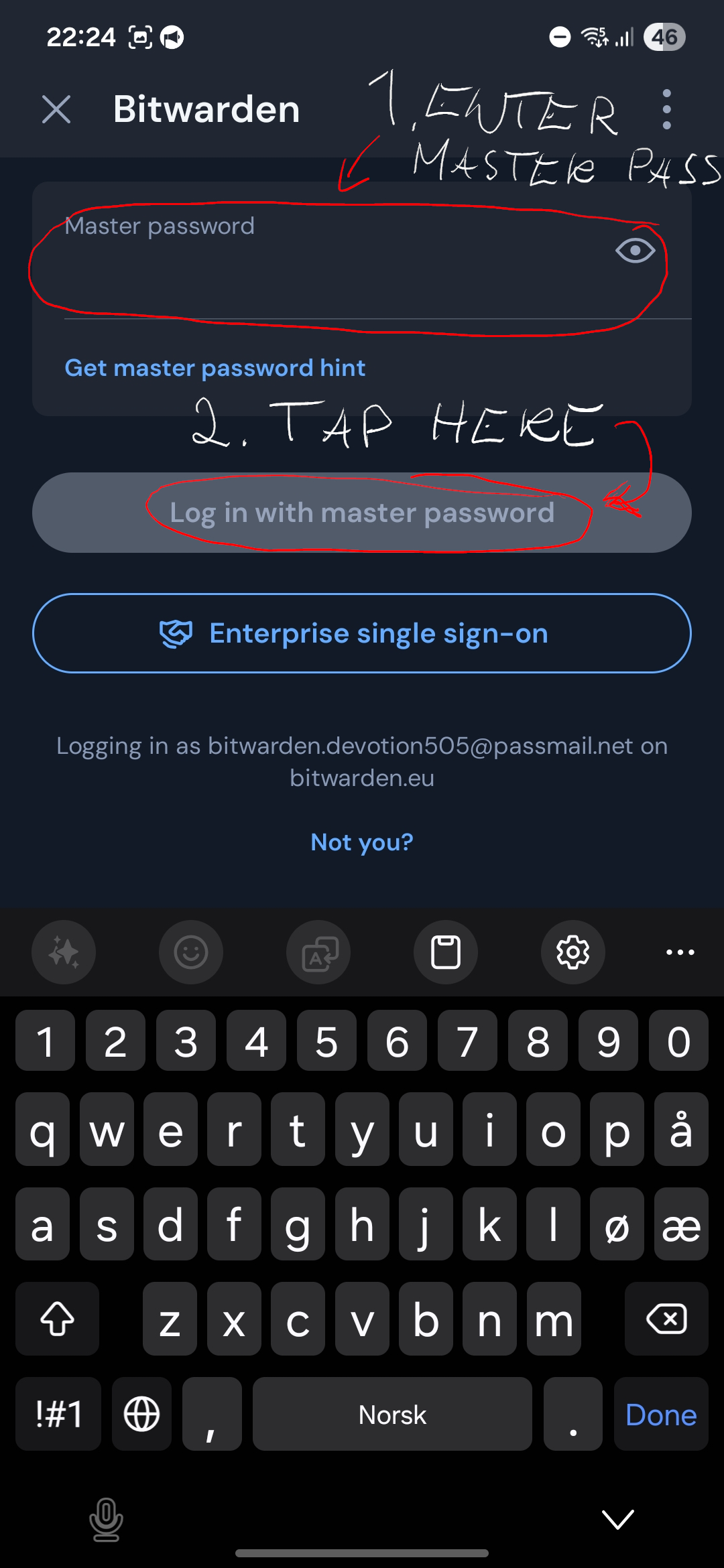Open the keyboard clipboard
The image size is (724, 1568).
pos(445,952)
